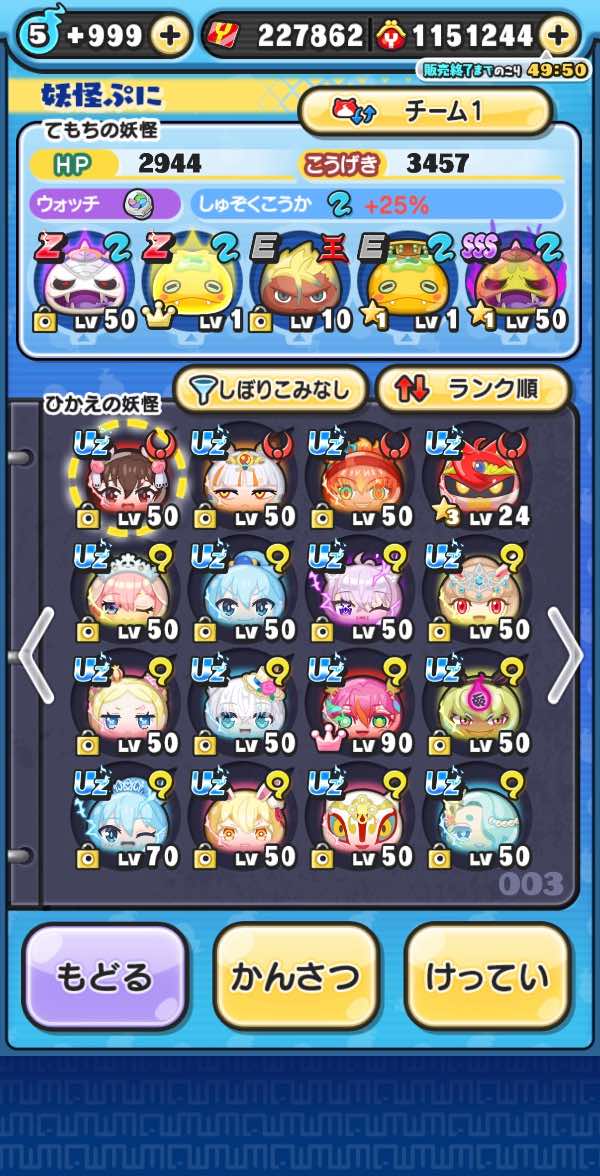Open the ウォッチ watch setting

(104, 205)
